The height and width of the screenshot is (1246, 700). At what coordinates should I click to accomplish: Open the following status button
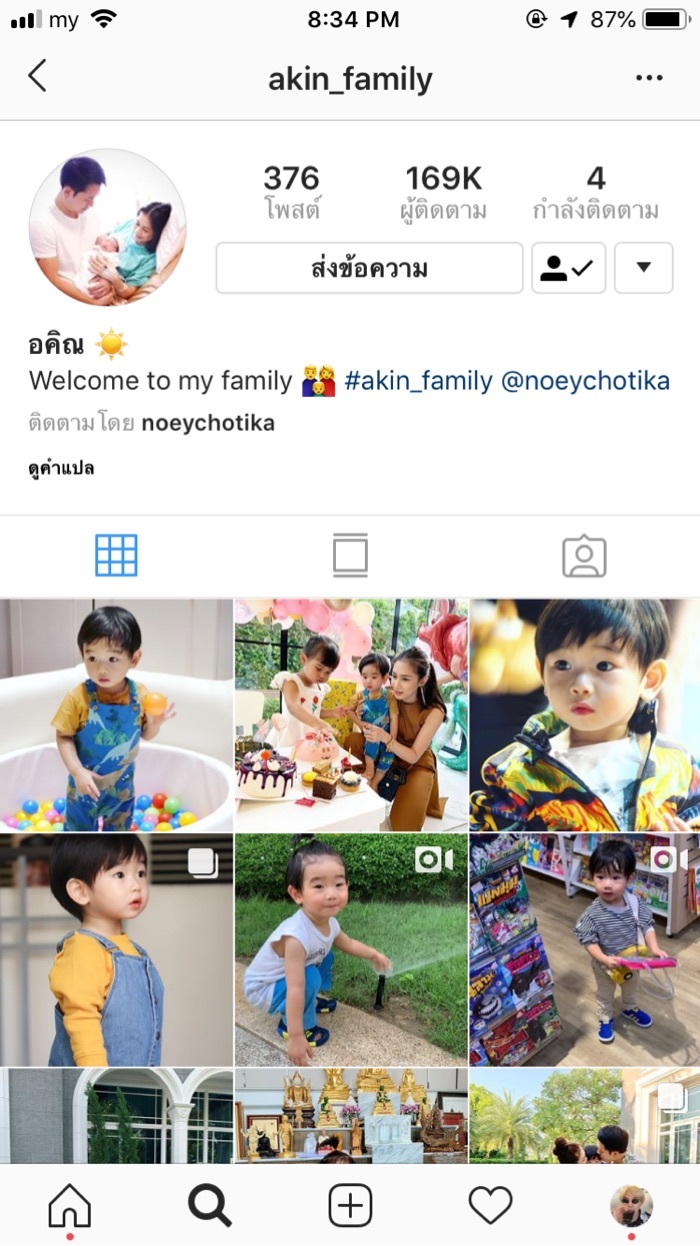[x=568, y=268]
